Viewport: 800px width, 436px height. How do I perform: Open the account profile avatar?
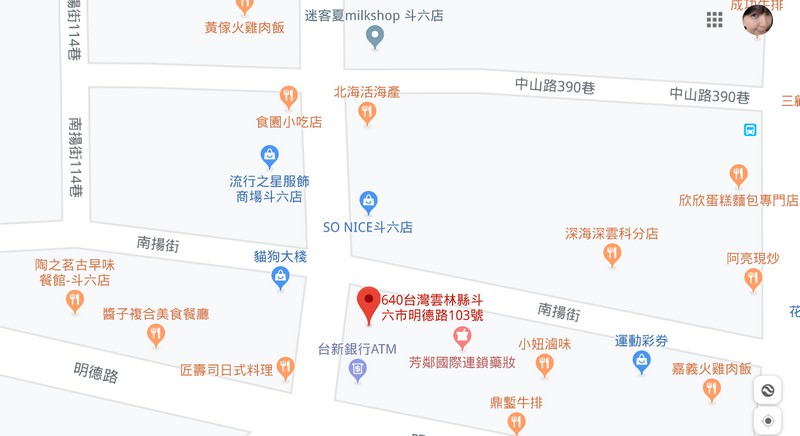[757, 18]
